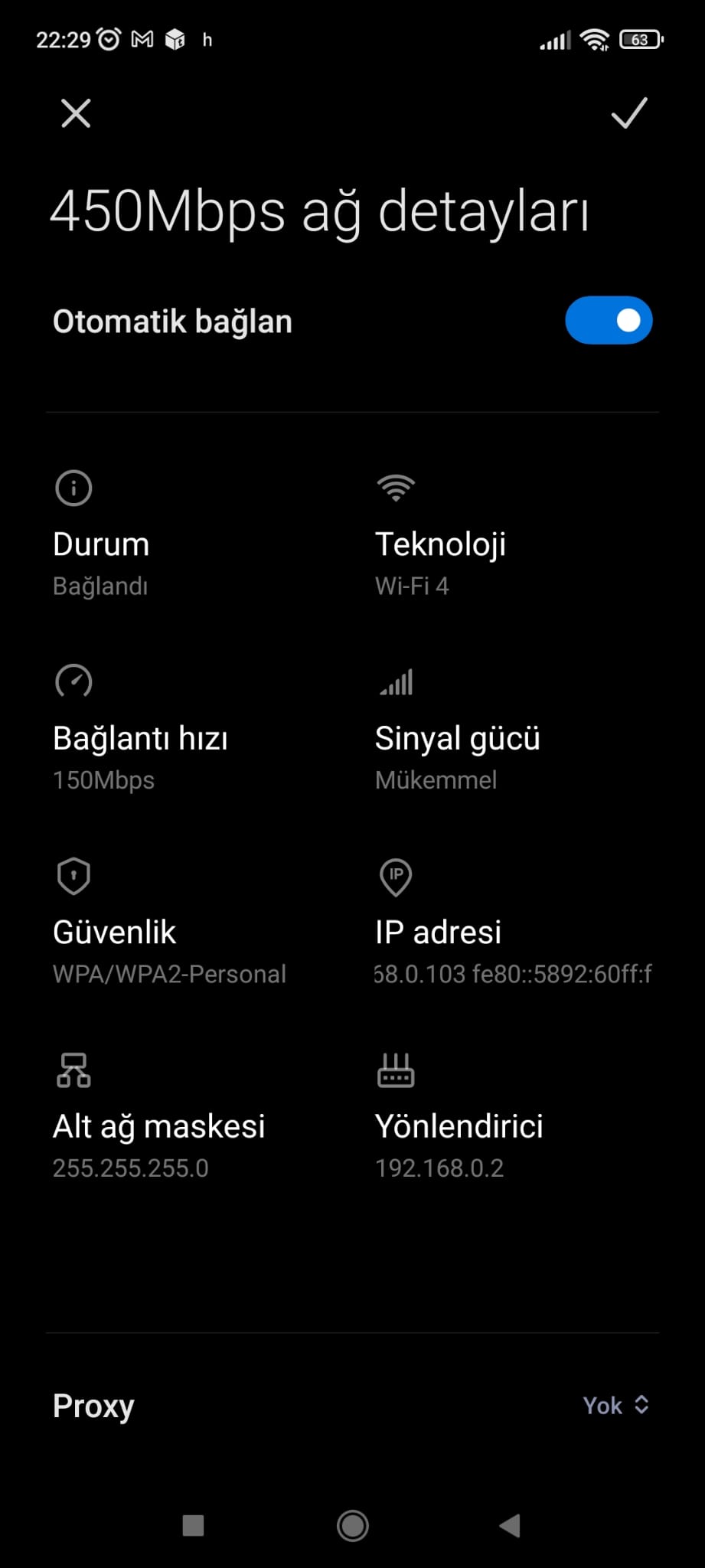Confirm changes with the checkmark
This screenshot has width=705, height=1568.
coord(629,113)
